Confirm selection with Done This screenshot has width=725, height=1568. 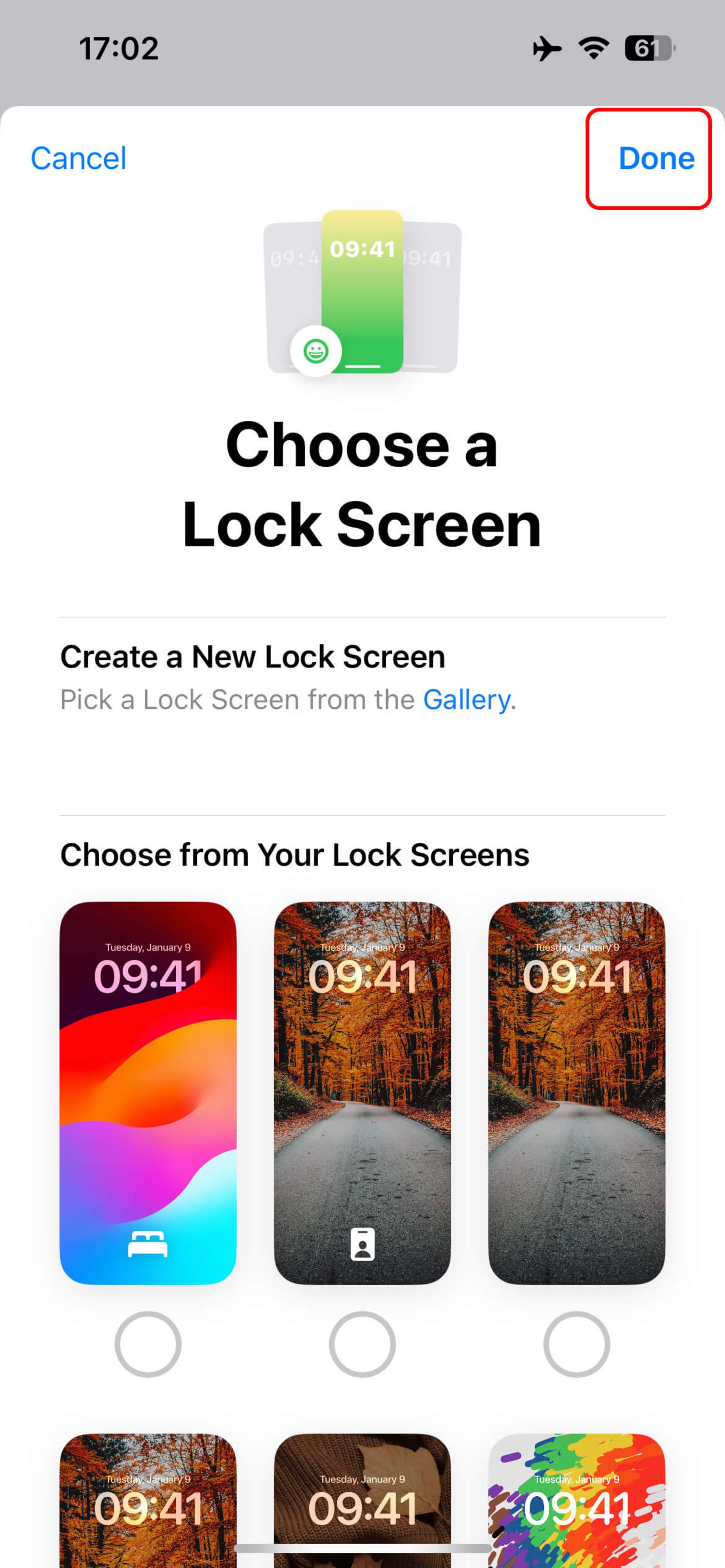[x=656, y=158]
